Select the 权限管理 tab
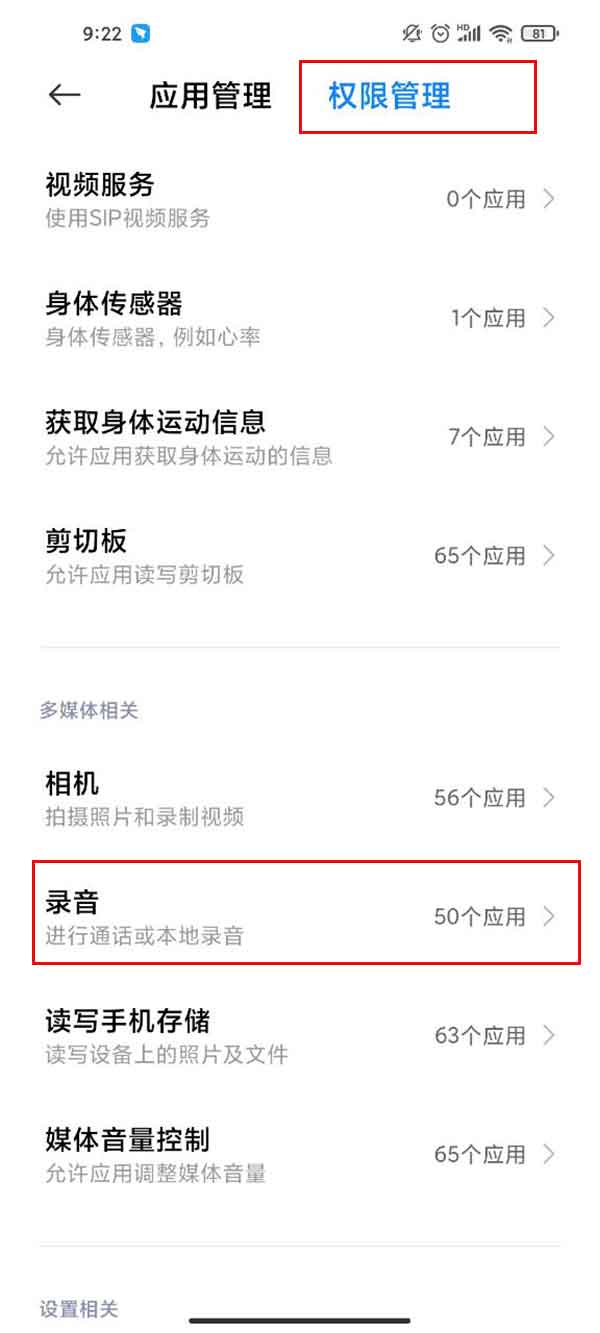The width and height of the screenshot is (600, 1333). pos(389,96)
